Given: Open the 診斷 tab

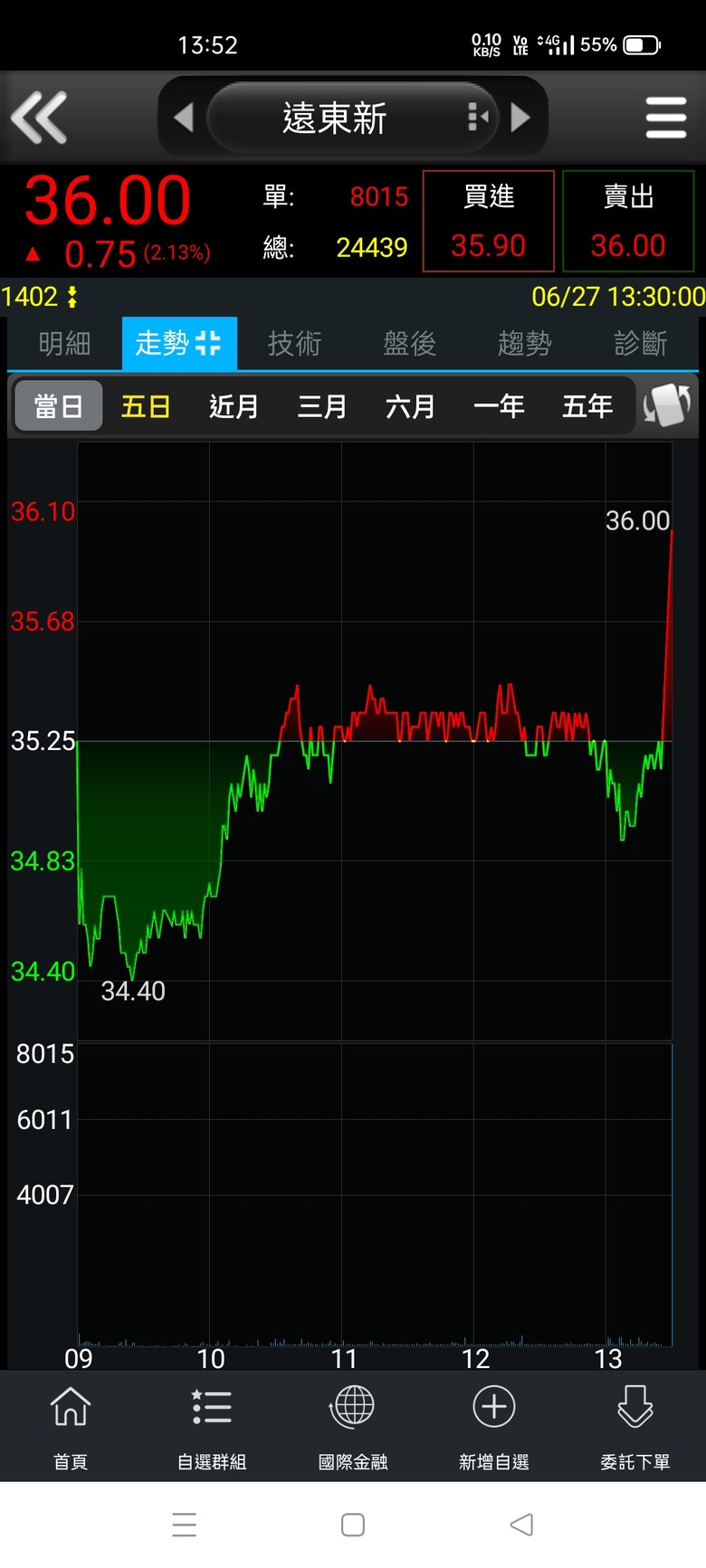Looking at the screenshot, I should click(x=640, y=344).
